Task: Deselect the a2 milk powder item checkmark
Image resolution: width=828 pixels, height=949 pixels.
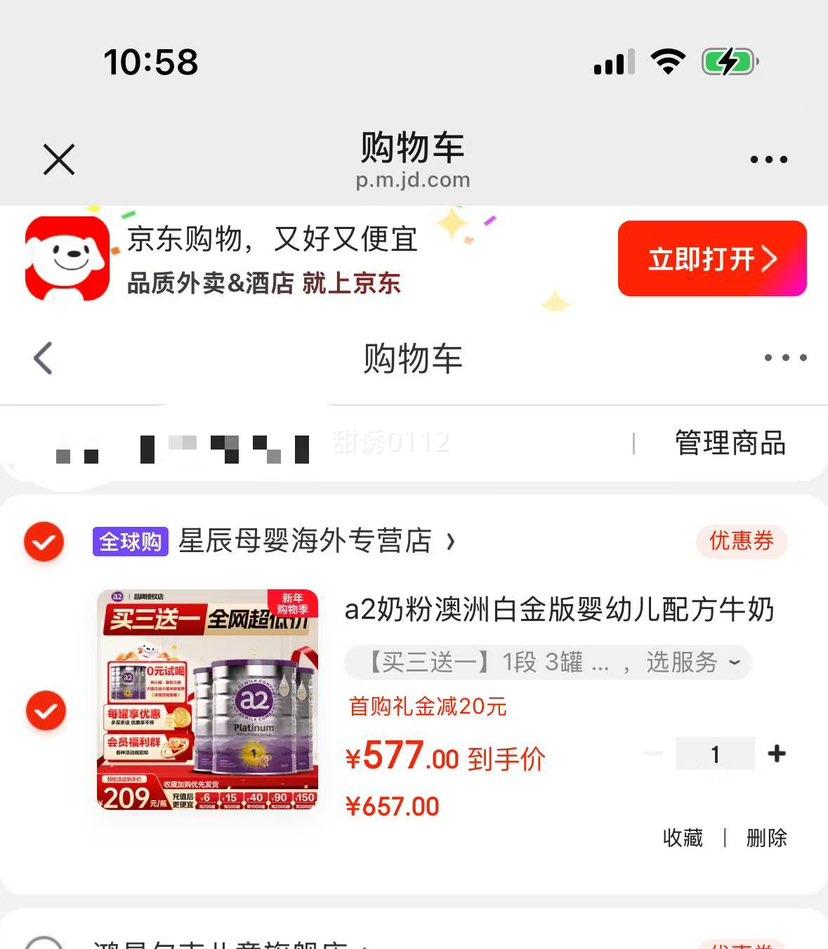Action: pos(44,711)
